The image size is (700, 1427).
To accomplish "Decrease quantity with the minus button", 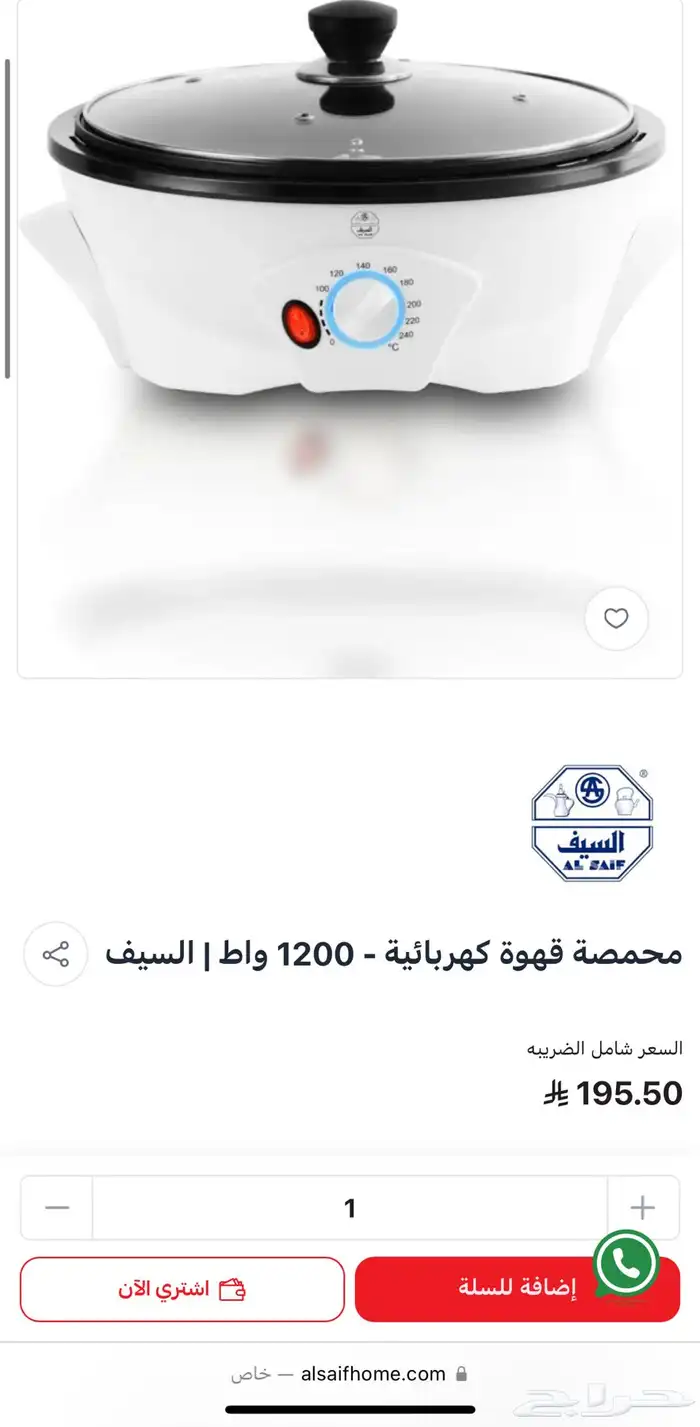I will 57,1207.
